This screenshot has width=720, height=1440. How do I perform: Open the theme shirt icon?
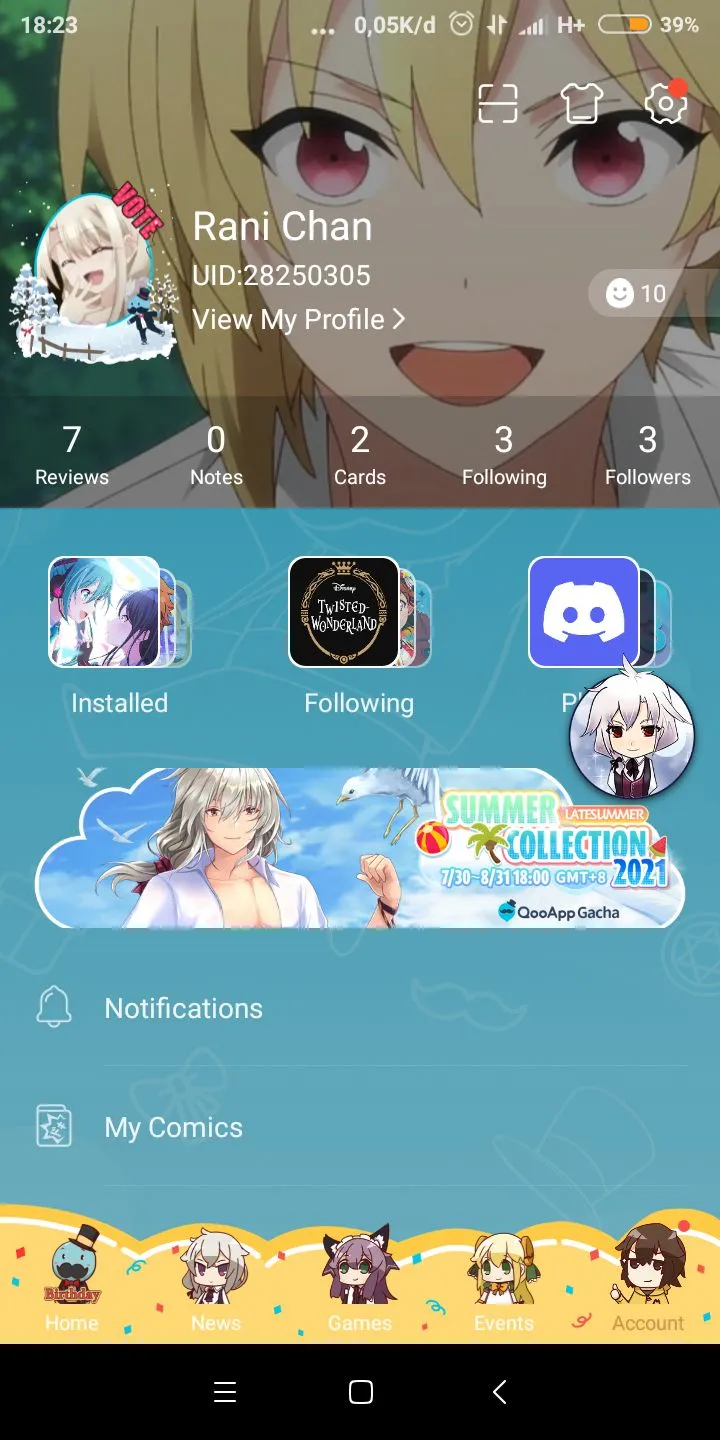(582, 103)
